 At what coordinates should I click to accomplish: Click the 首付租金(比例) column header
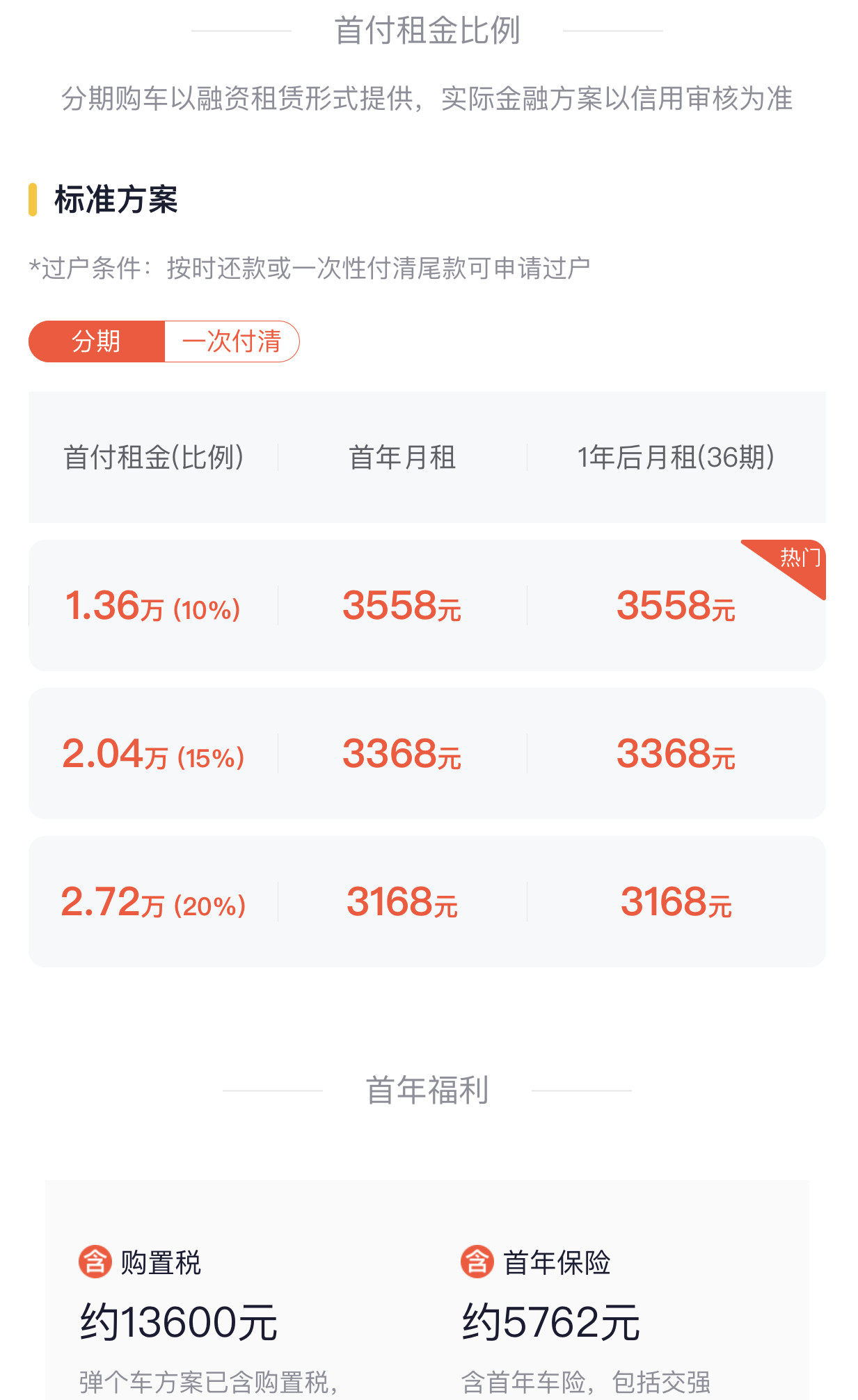click(x=155, y=458)
